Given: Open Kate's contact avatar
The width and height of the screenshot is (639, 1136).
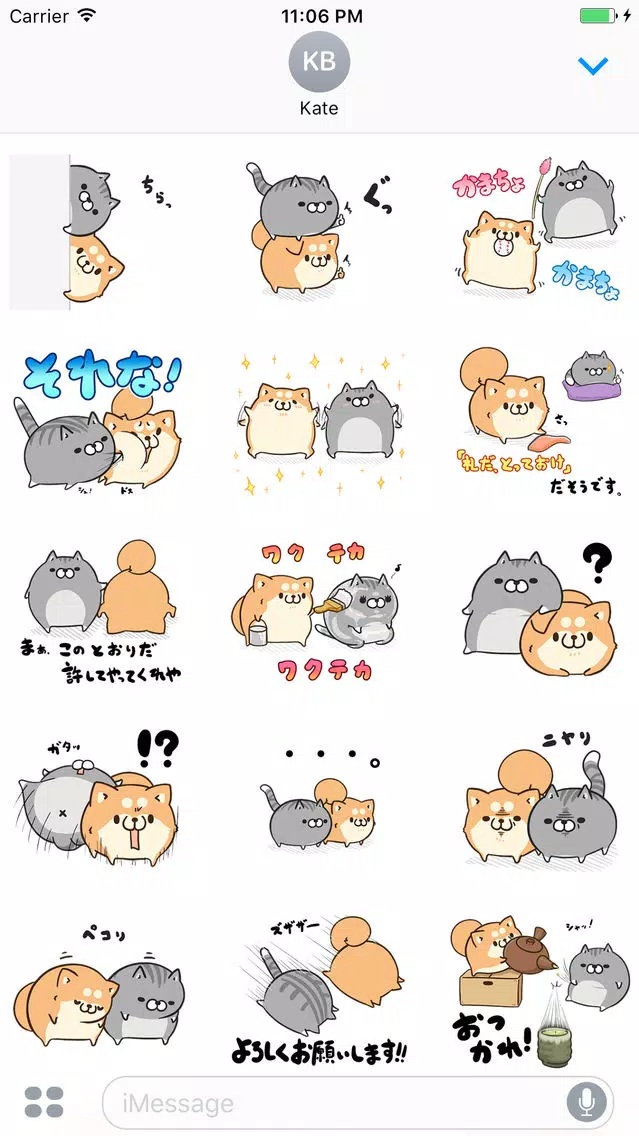Looking at the screenshot, I should [319, 62].
